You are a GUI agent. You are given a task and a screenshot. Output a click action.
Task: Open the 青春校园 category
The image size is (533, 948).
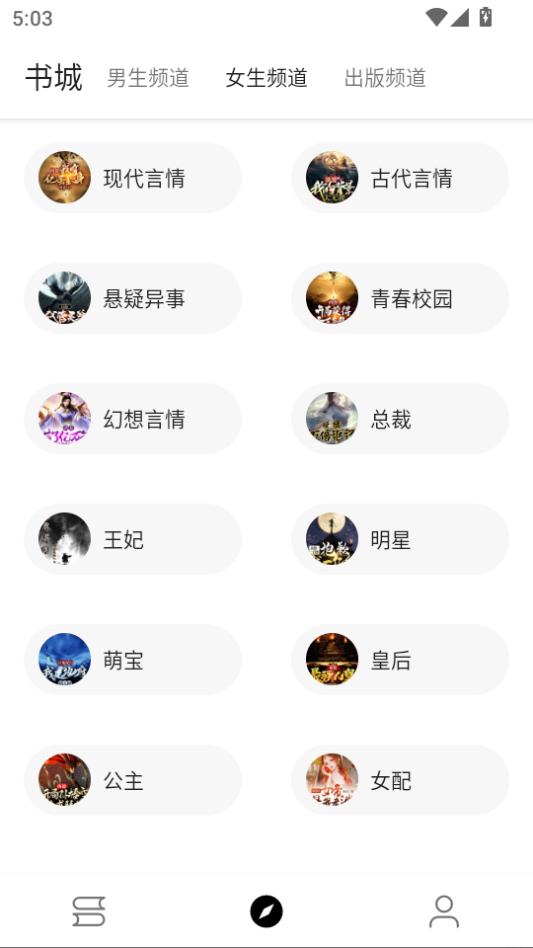[400, 298]
